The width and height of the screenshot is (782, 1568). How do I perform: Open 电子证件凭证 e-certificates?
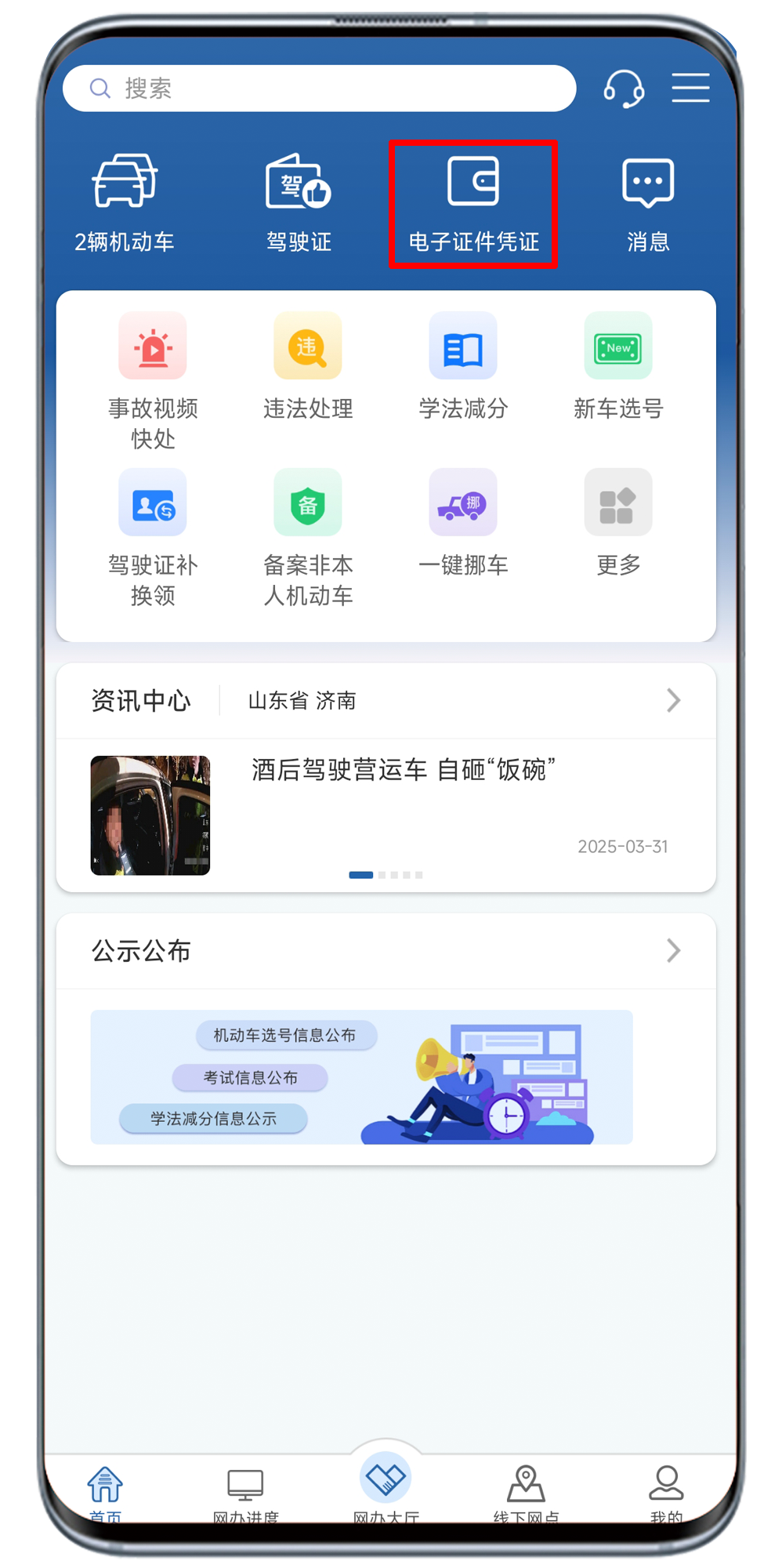tap(473, 204)
